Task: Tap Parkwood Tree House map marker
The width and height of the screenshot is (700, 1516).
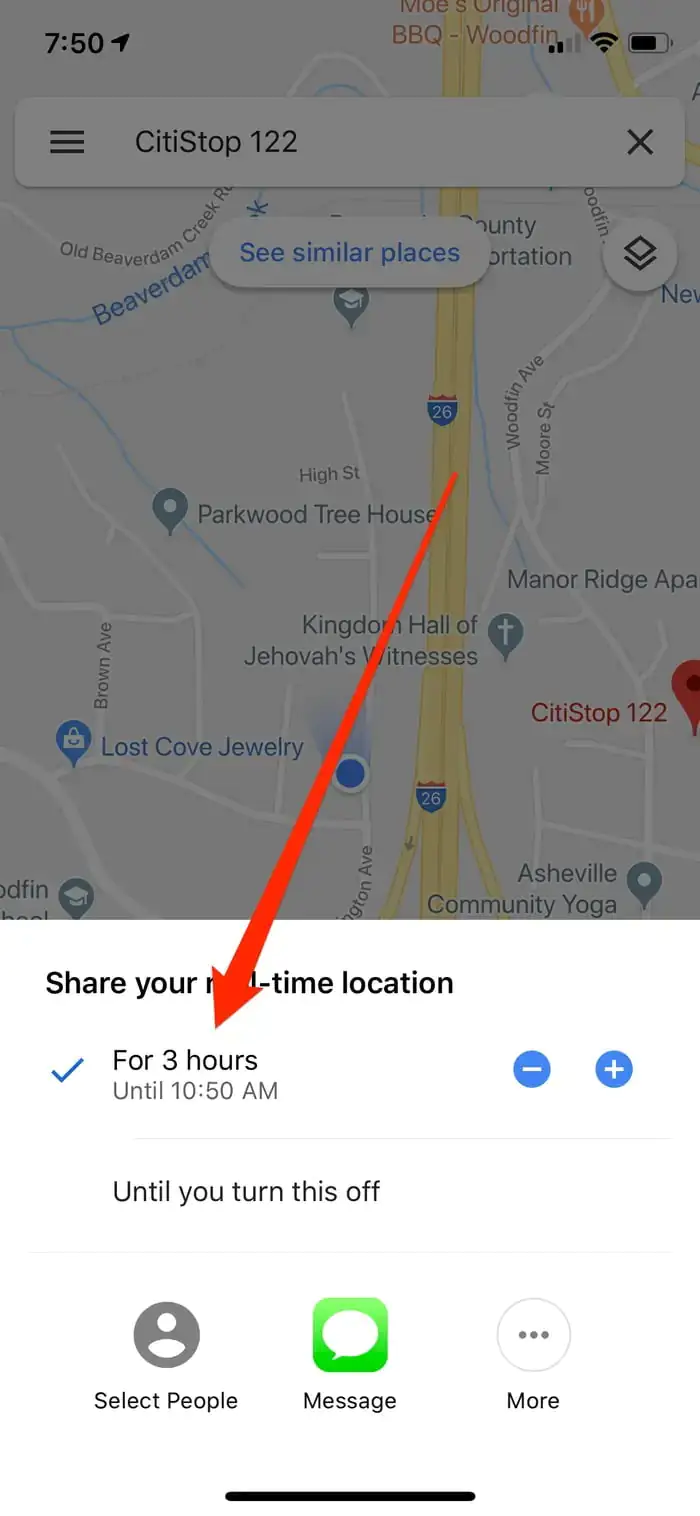Action: point(169,511)
